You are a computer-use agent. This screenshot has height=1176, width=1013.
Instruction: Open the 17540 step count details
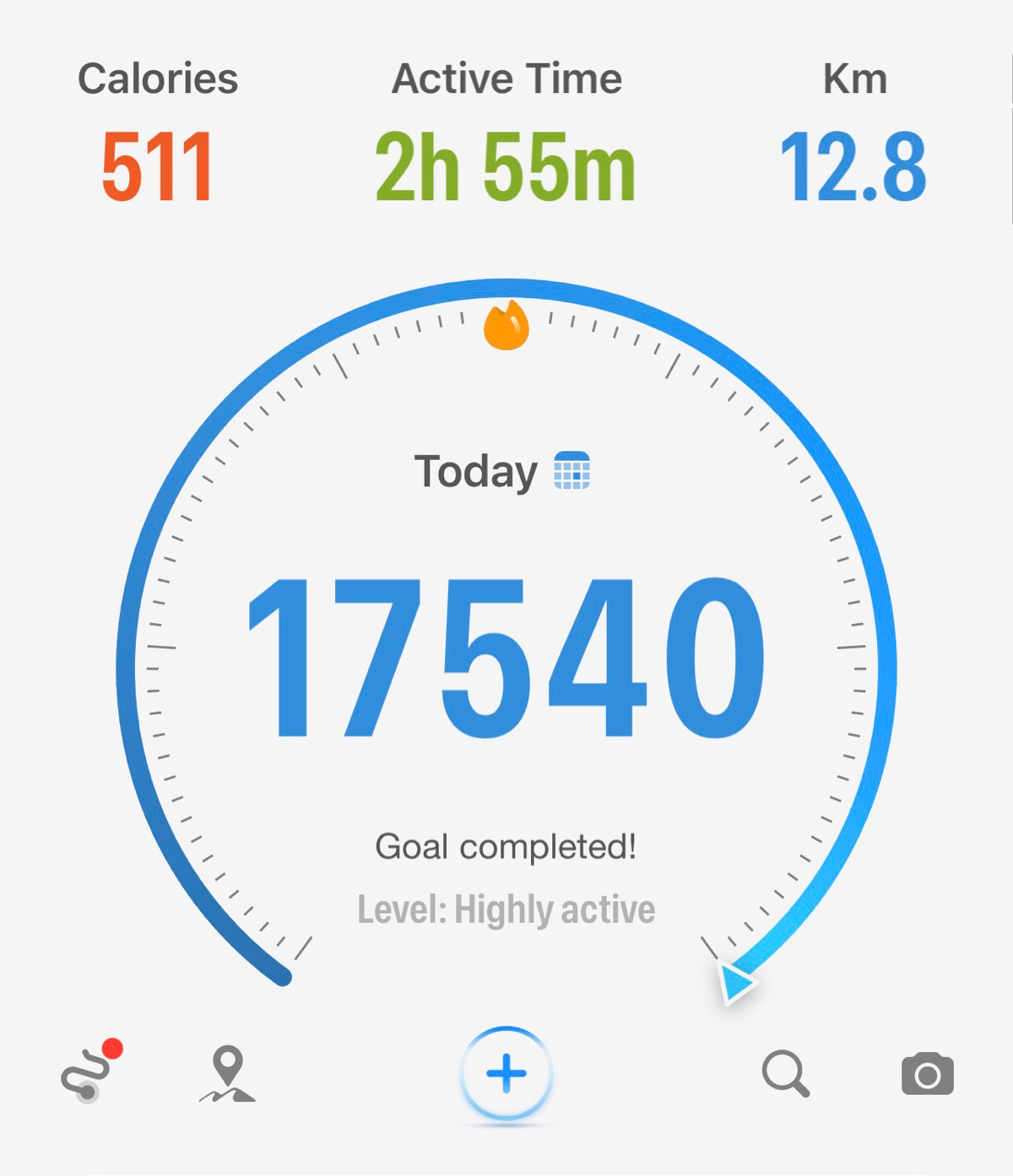[x=506, y=657]
